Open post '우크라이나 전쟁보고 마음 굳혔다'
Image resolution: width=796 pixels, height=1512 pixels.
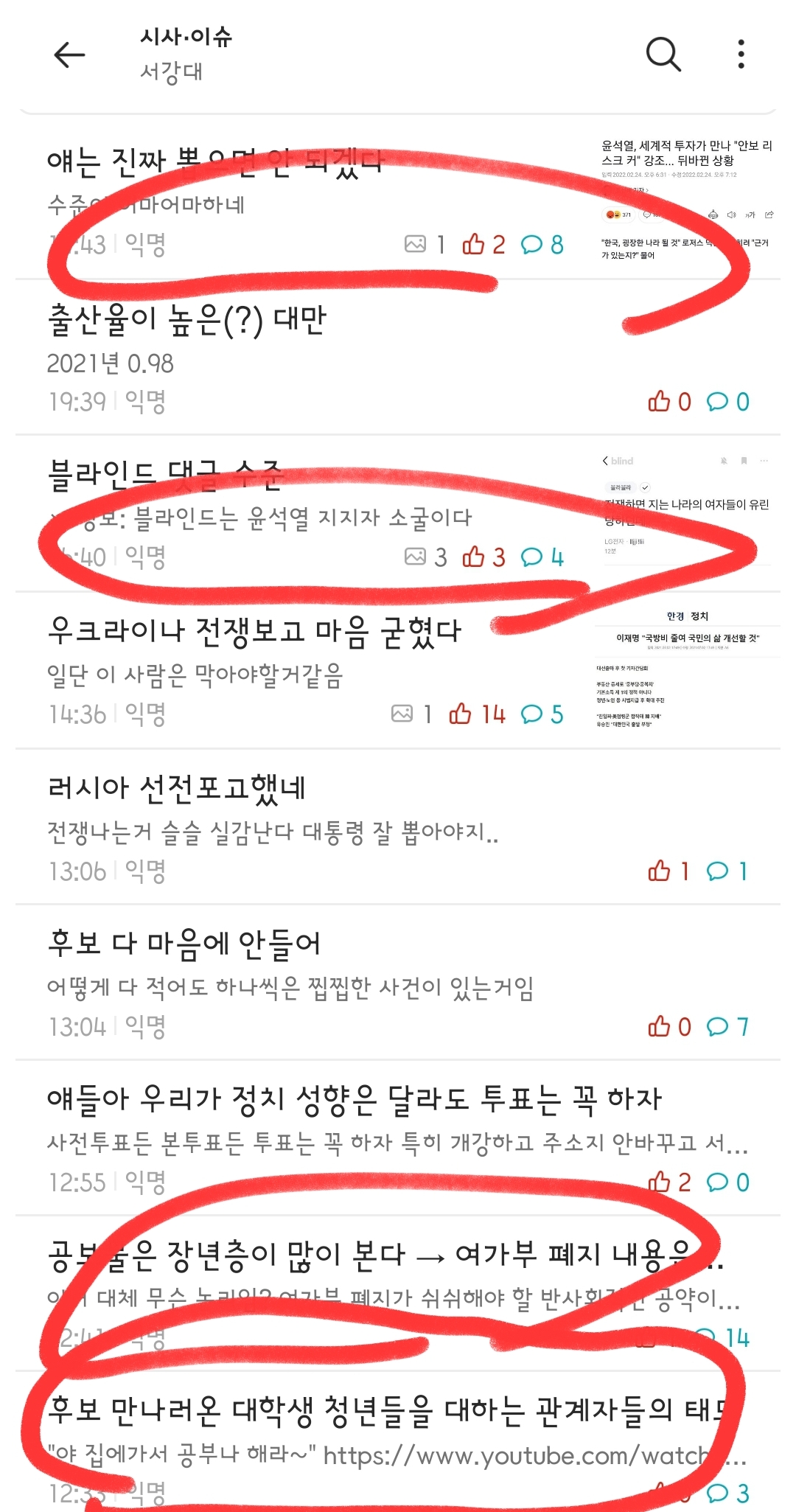[x=254, y=632]
